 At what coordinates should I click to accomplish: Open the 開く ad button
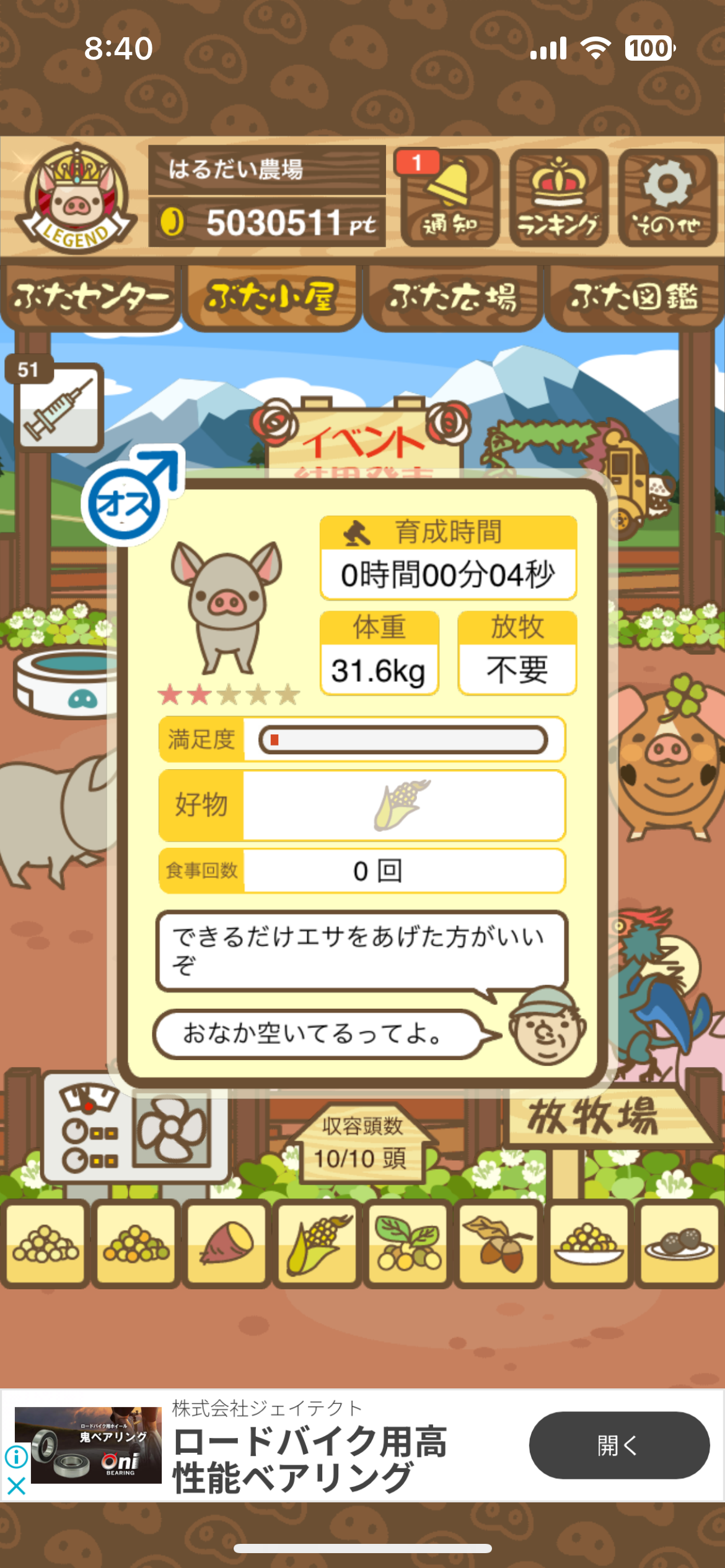pyautogui.click(x=618, y=1445)
